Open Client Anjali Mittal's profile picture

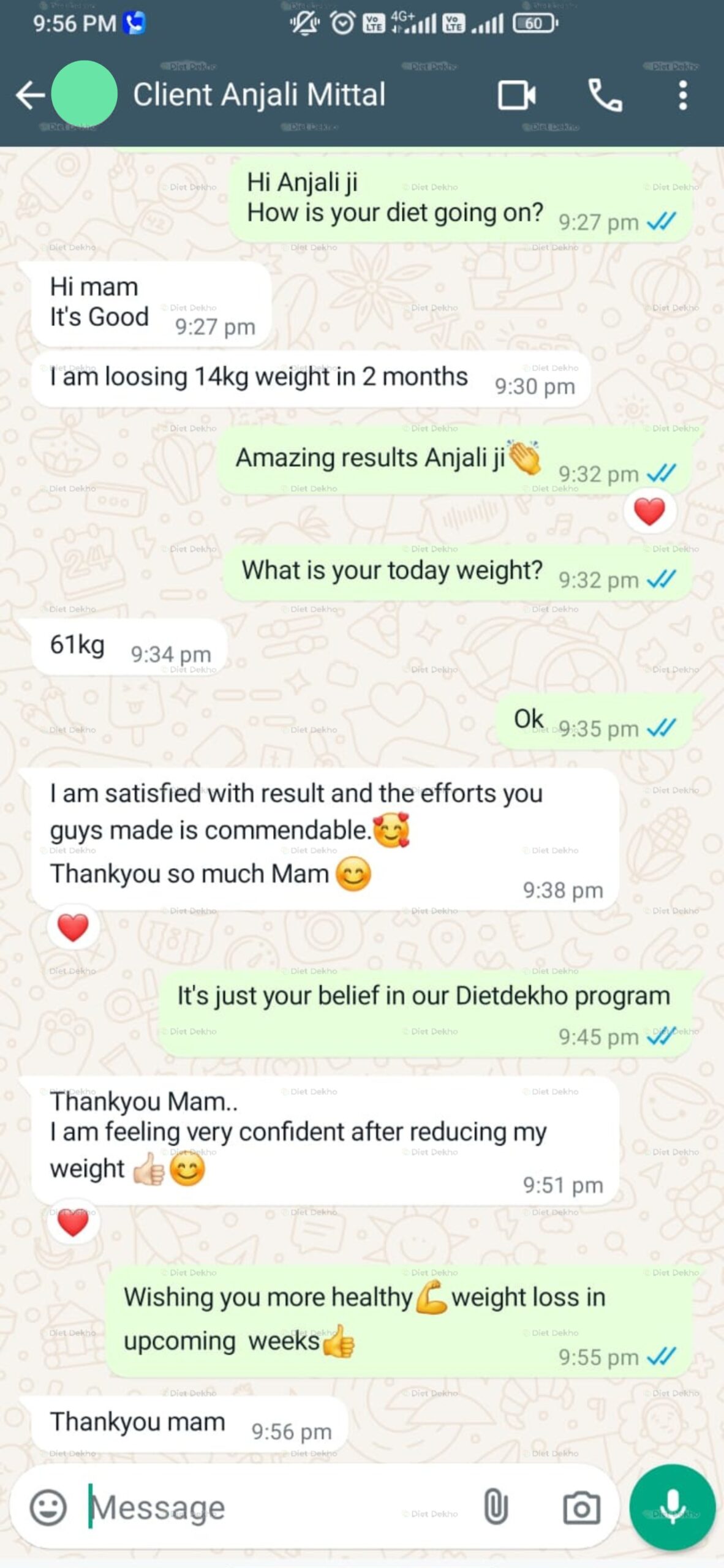coord(85,94)
